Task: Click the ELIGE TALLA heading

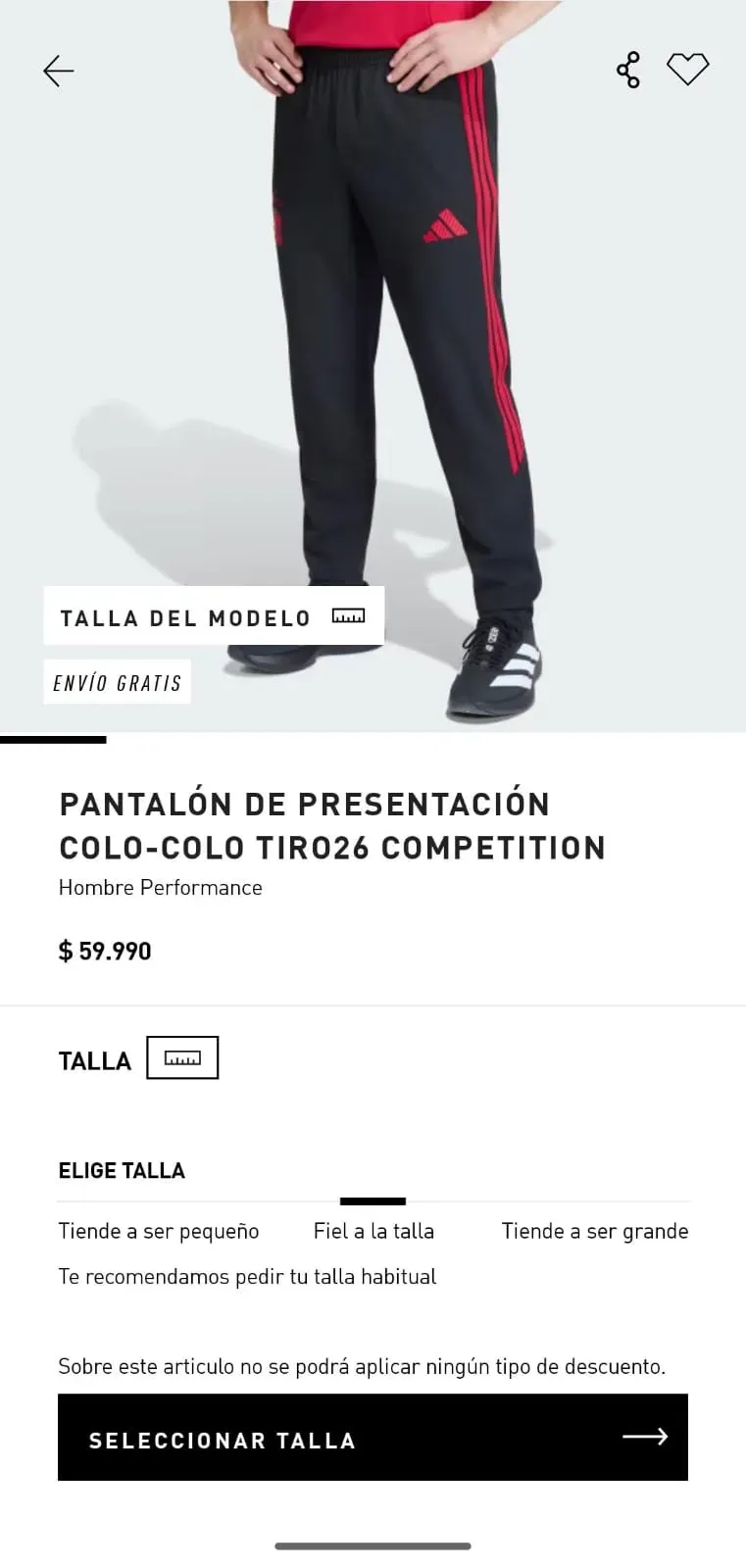Action: (x=122, y=1169)
